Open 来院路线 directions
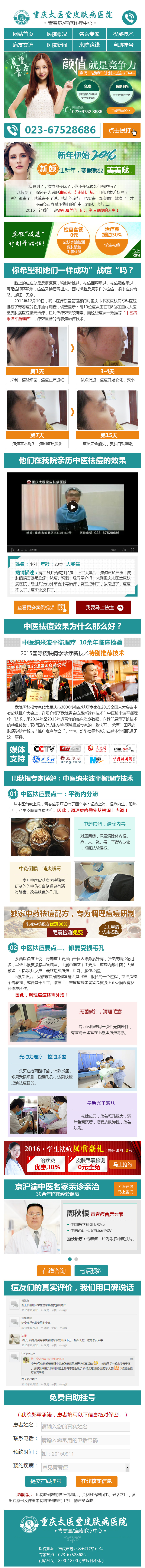The width and height of the screenshot is (145, 1568). (x=90, y=44)
